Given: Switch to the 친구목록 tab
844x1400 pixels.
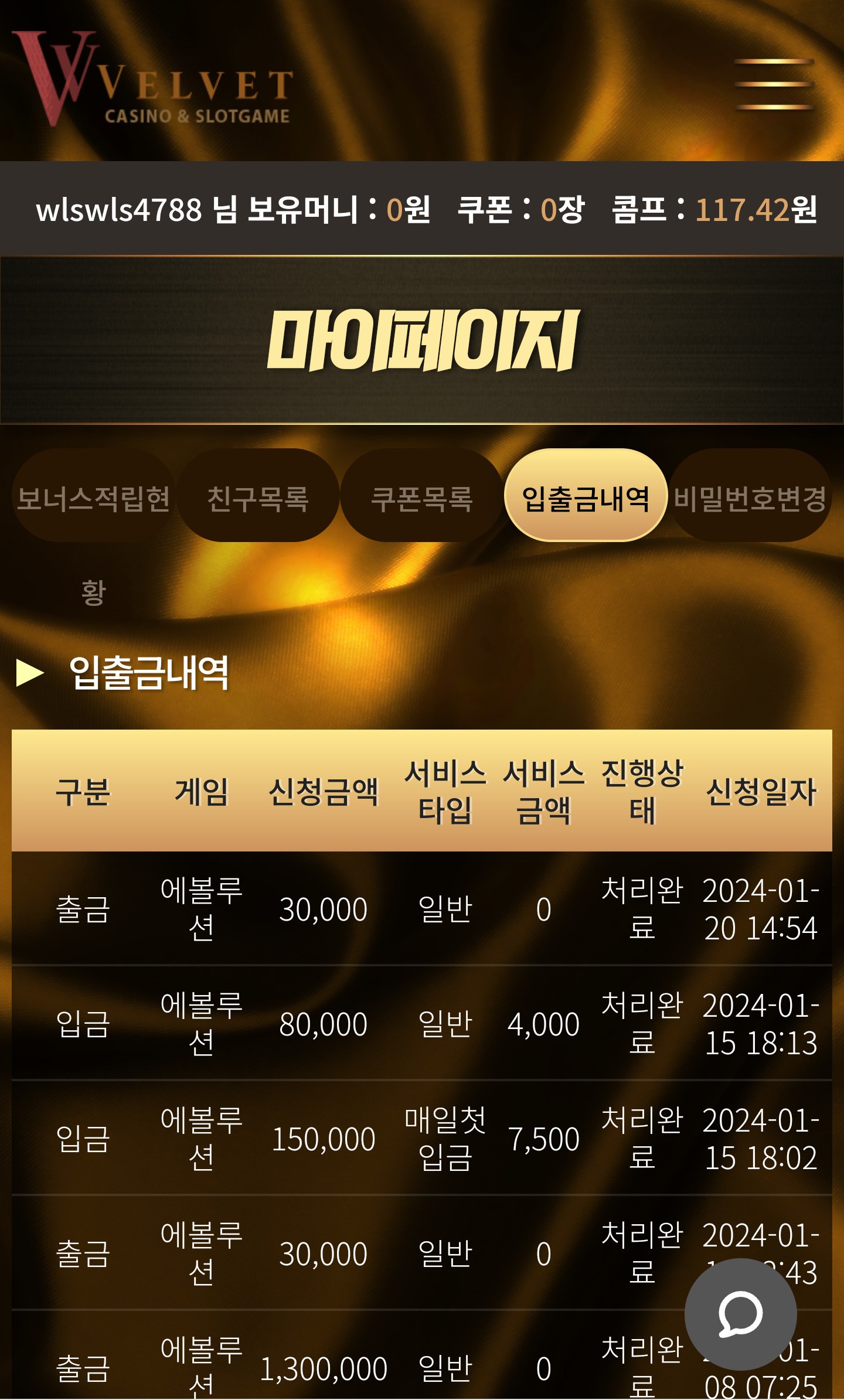Looking at the screenshot, I should tap(258, 496).
